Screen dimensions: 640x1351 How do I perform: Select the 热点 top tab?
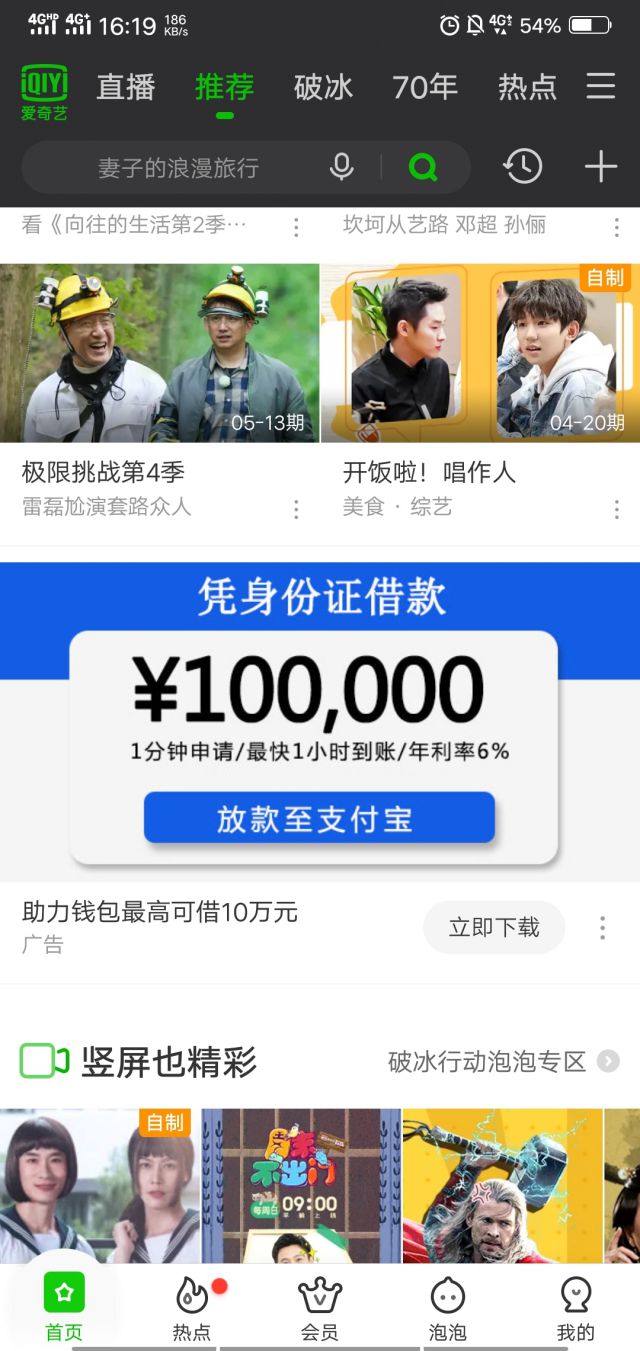[x=527, y=87]
